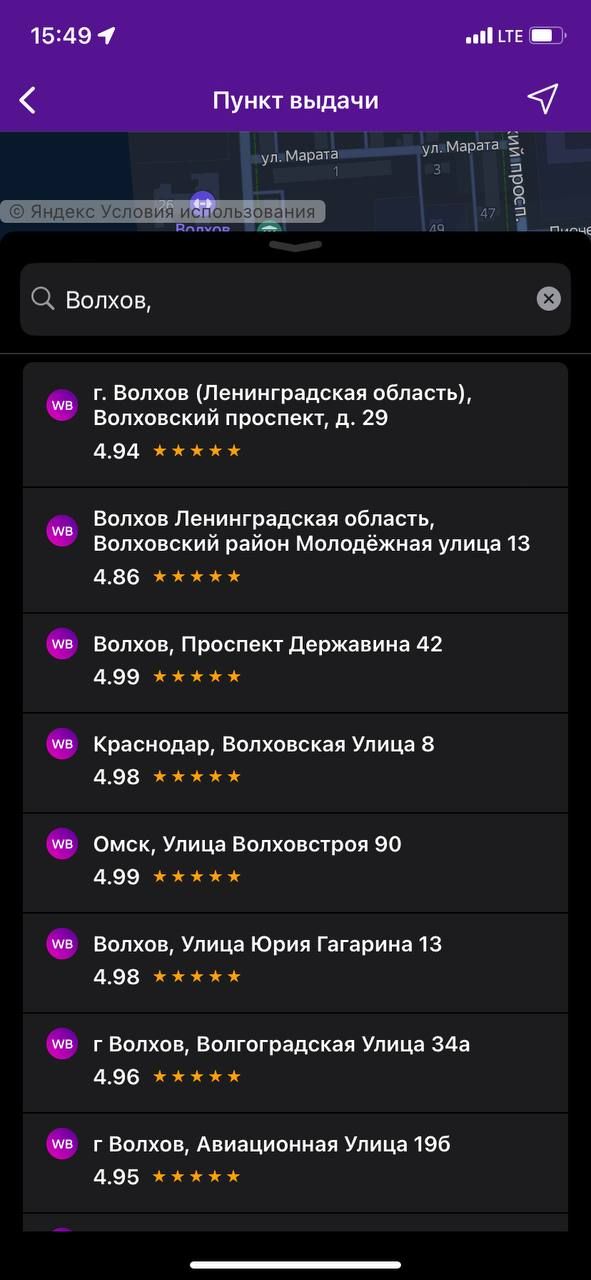591x1280 pixels.
Task: Clear the search text with the X button
Action: 548,298
